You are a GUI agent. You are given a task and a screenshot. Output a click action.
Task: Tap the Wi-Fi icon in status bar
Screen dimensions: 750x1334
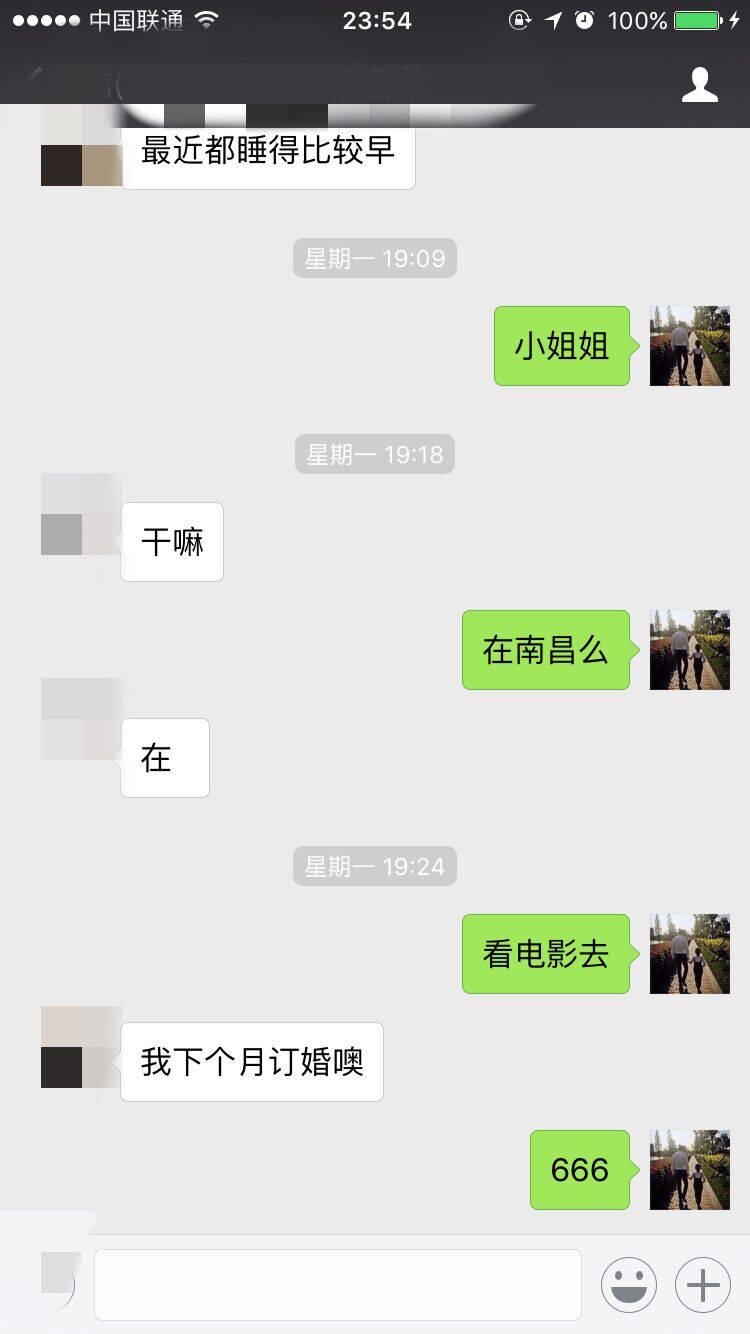point(206,18)
